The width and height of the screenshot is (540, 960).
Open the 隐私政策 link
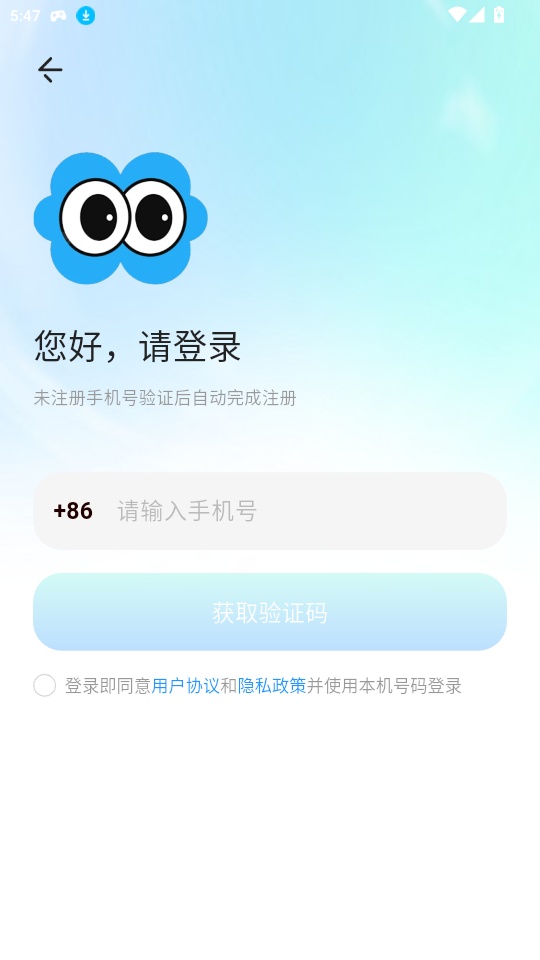pos(272,686)
